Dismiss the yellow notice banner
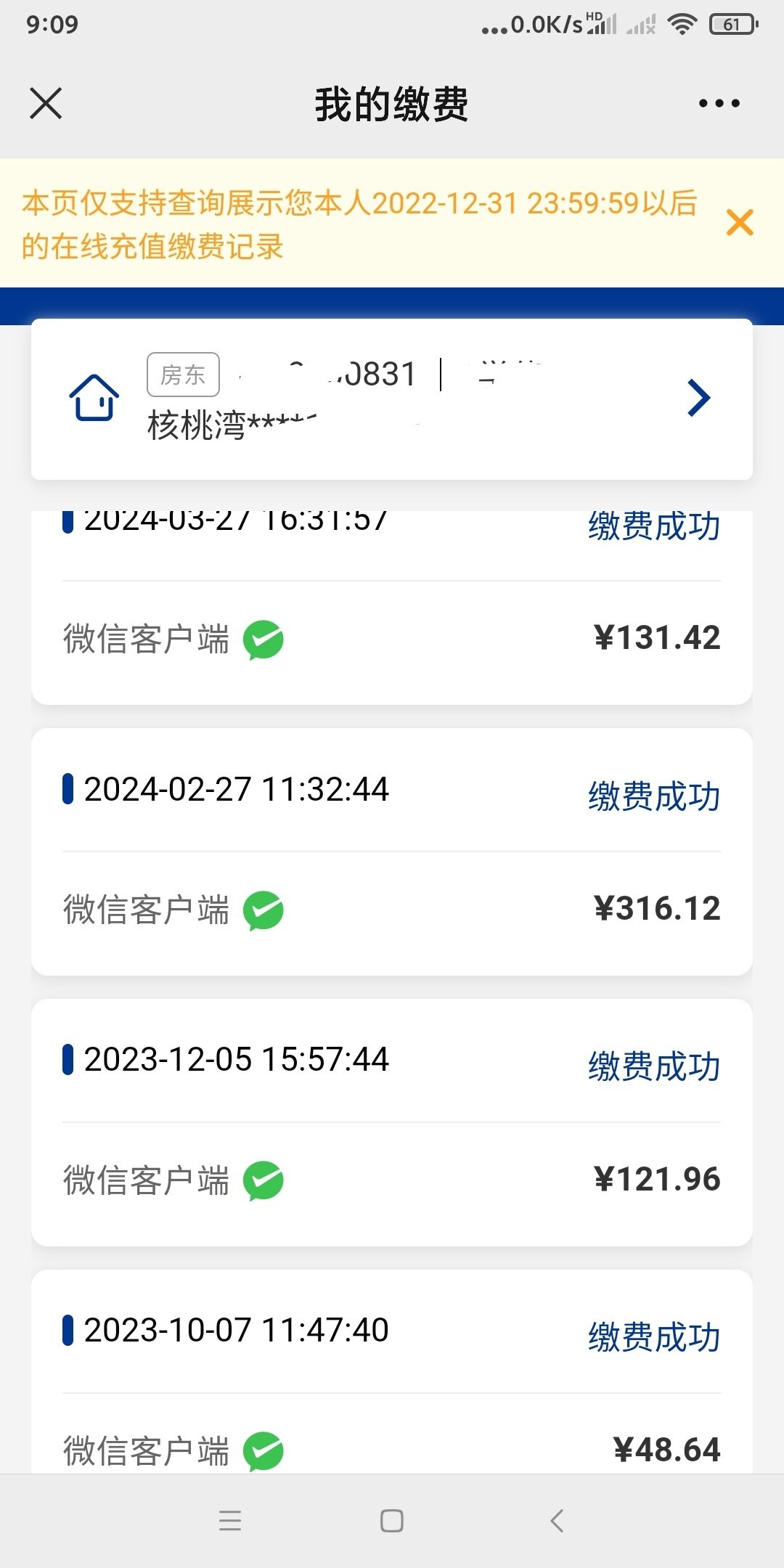Screen dimensions: 784x1568 point(740,222)
